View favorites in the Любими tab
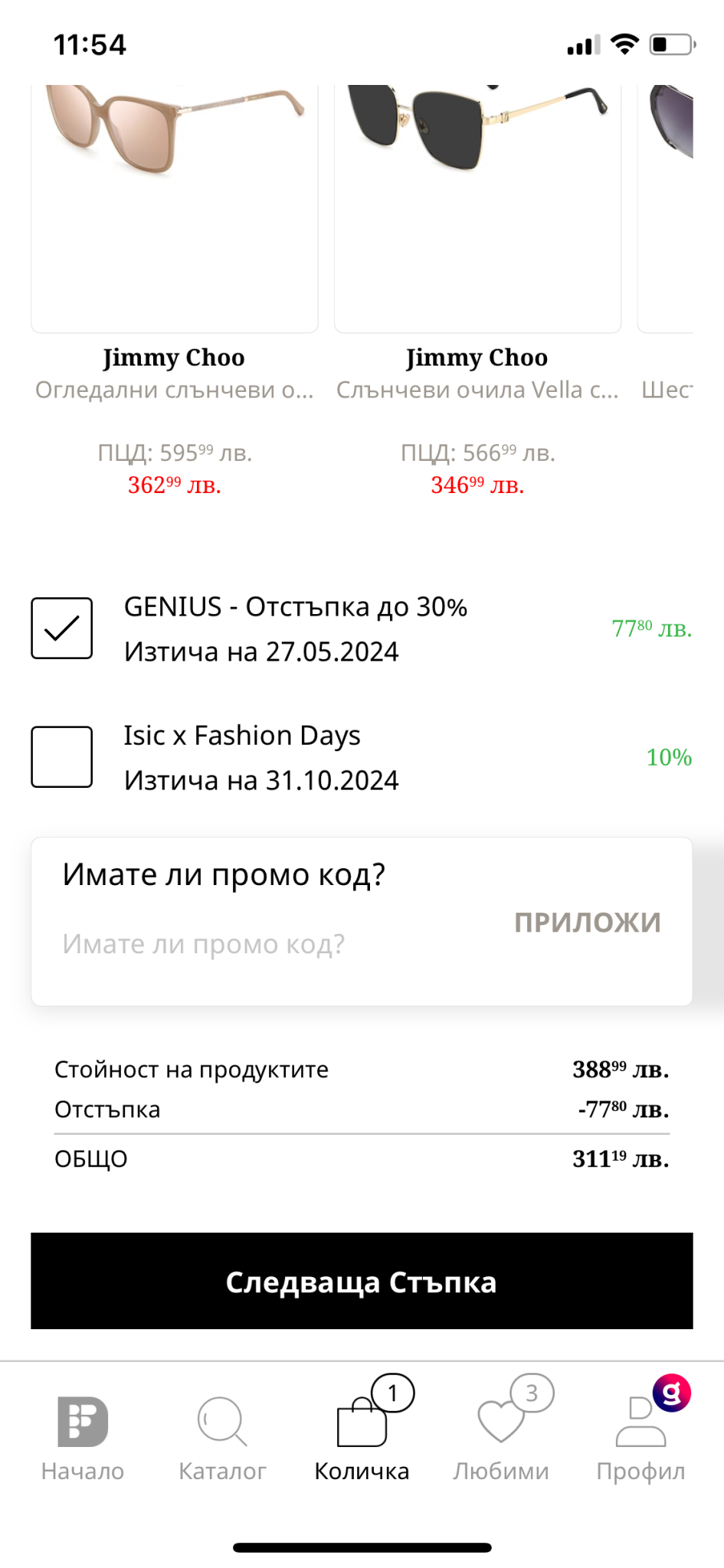Image resolution: width=724 pixels, height=1568 pixels. (501, 1438)
